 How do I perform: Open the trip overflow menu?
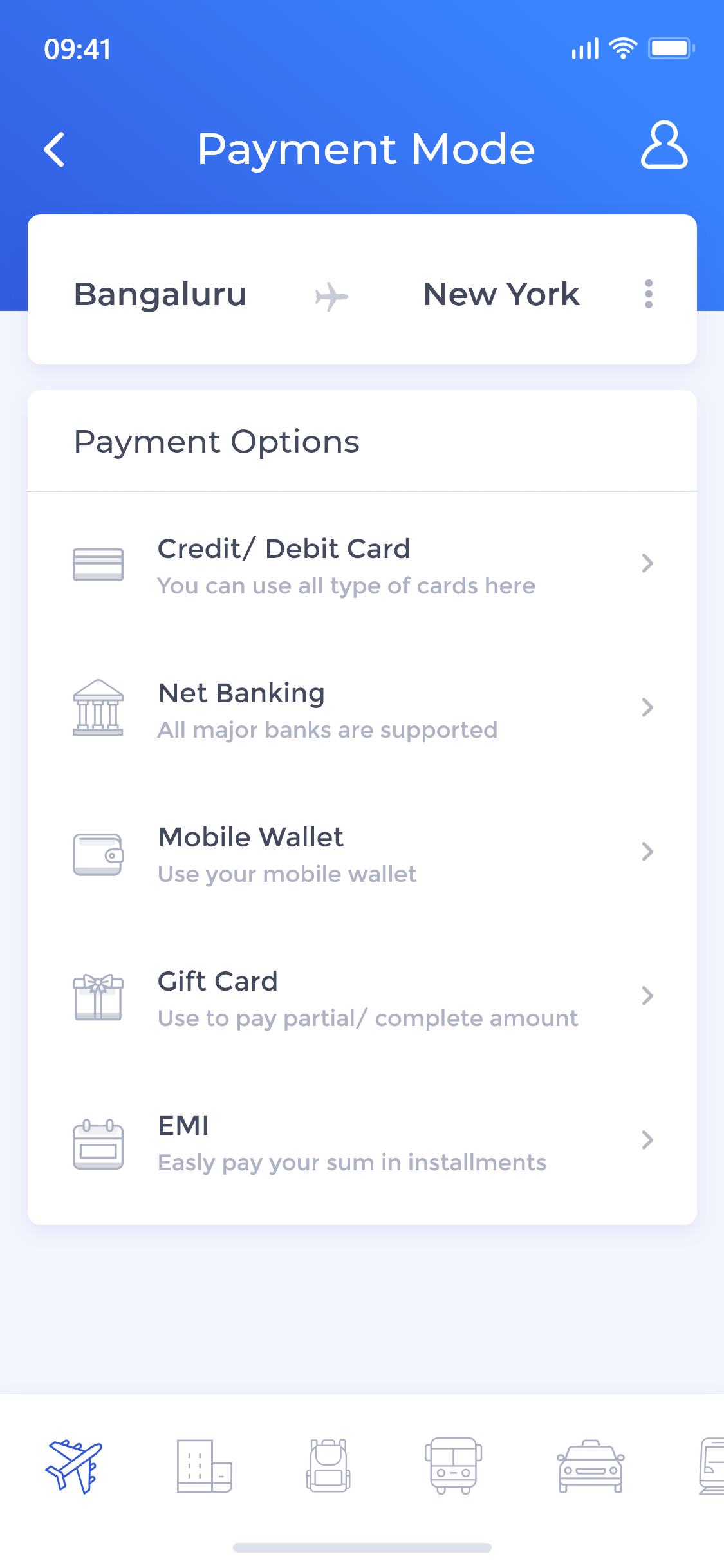coord(649,294)
